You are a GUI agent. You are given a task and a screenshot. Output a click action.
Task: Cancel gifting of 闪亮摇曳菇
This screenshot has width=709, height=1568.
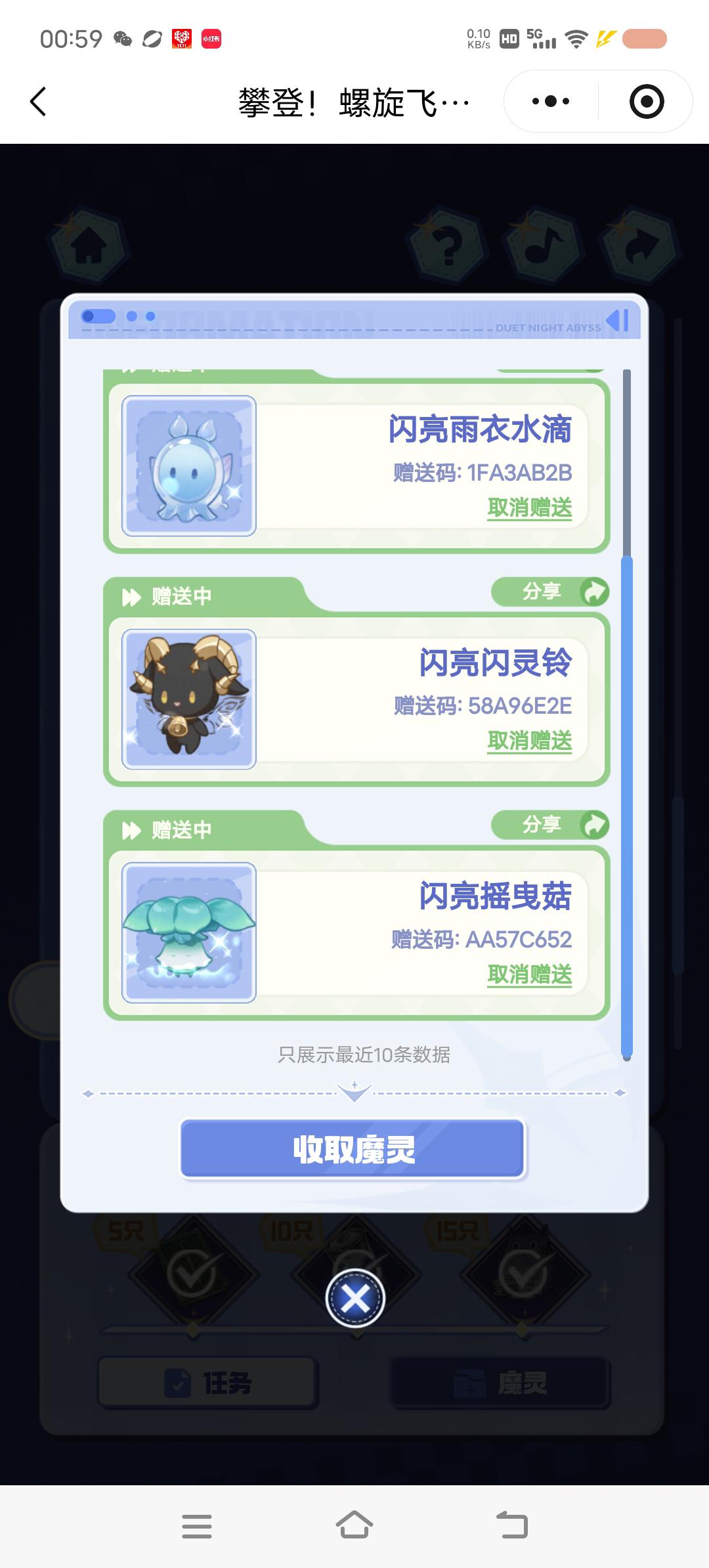[x=529, y=974]
